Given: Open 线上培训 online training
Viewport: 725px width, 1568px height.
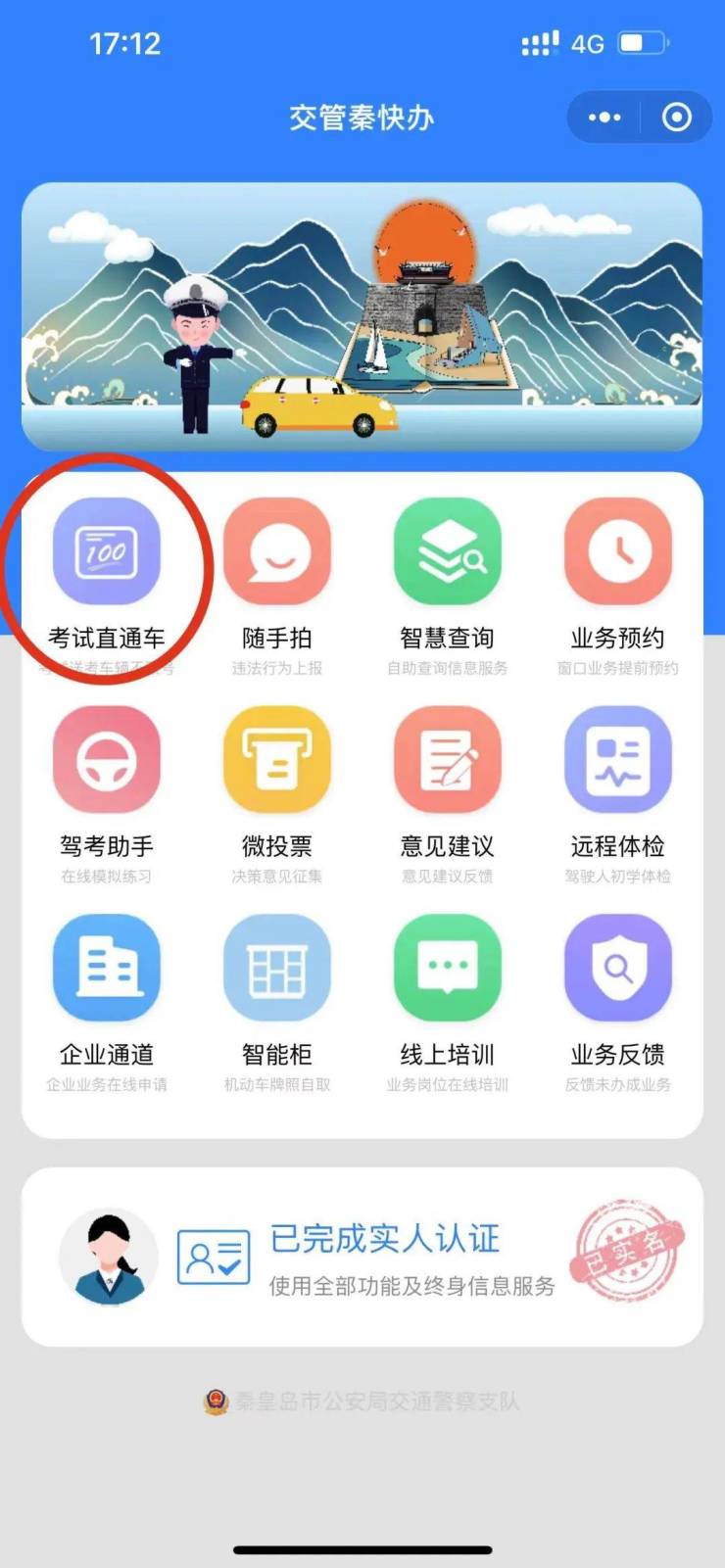Looking at the screenshot, I should pyautogui.click(x=448, y=969).
